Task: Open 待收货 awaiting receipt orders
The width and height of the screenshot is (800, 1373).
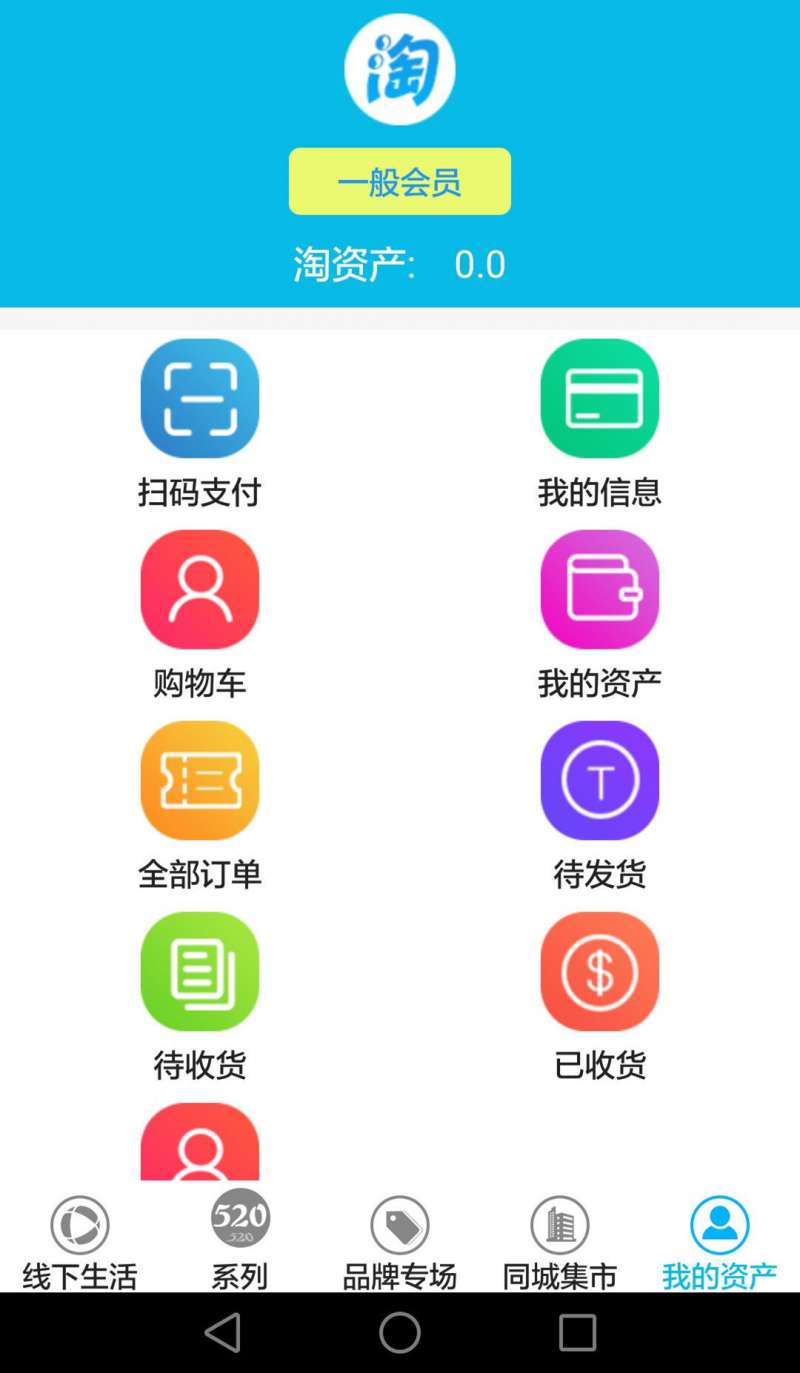Action: tap(200, 972)
